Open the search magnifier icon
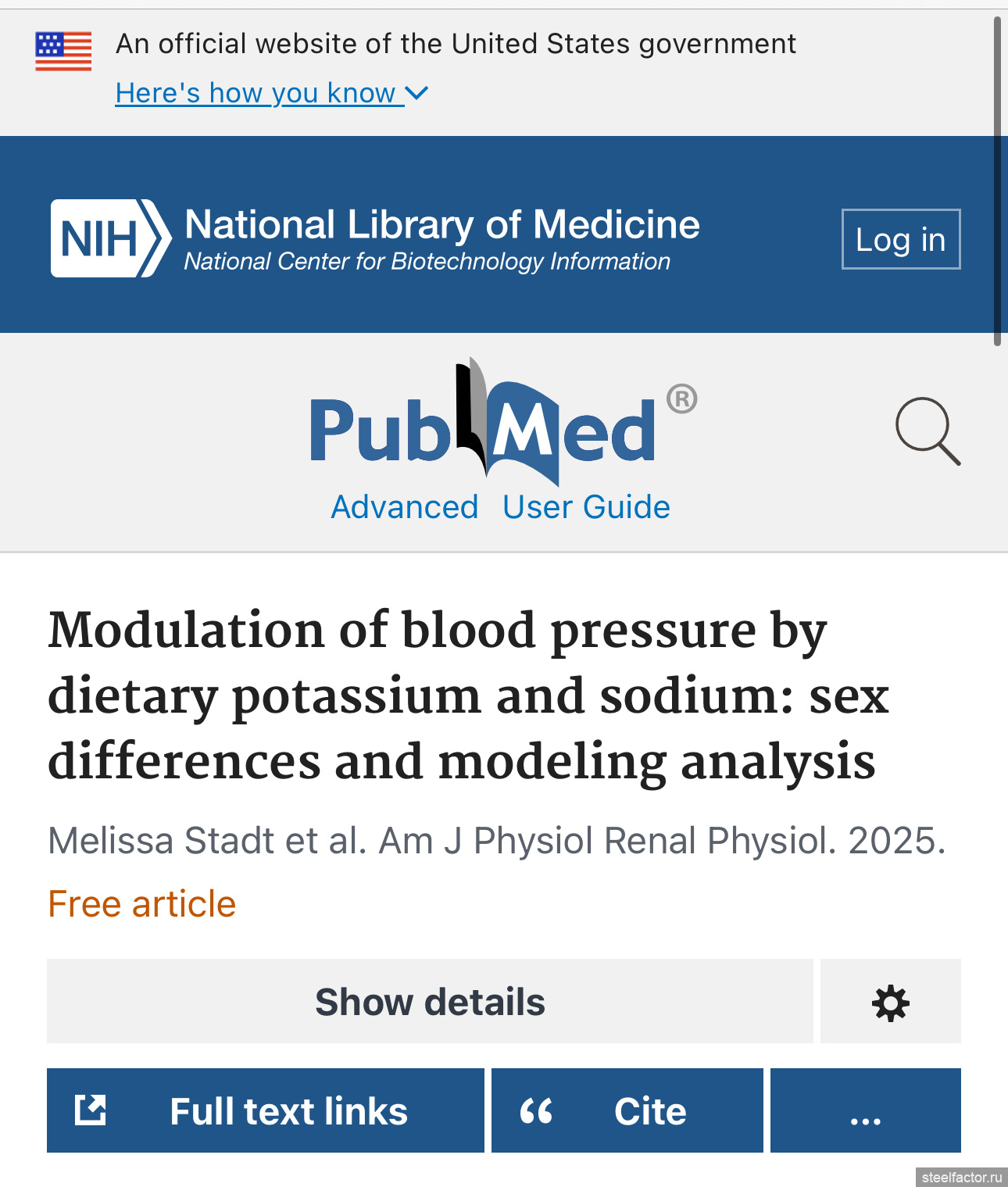 [x=927, y=431]
